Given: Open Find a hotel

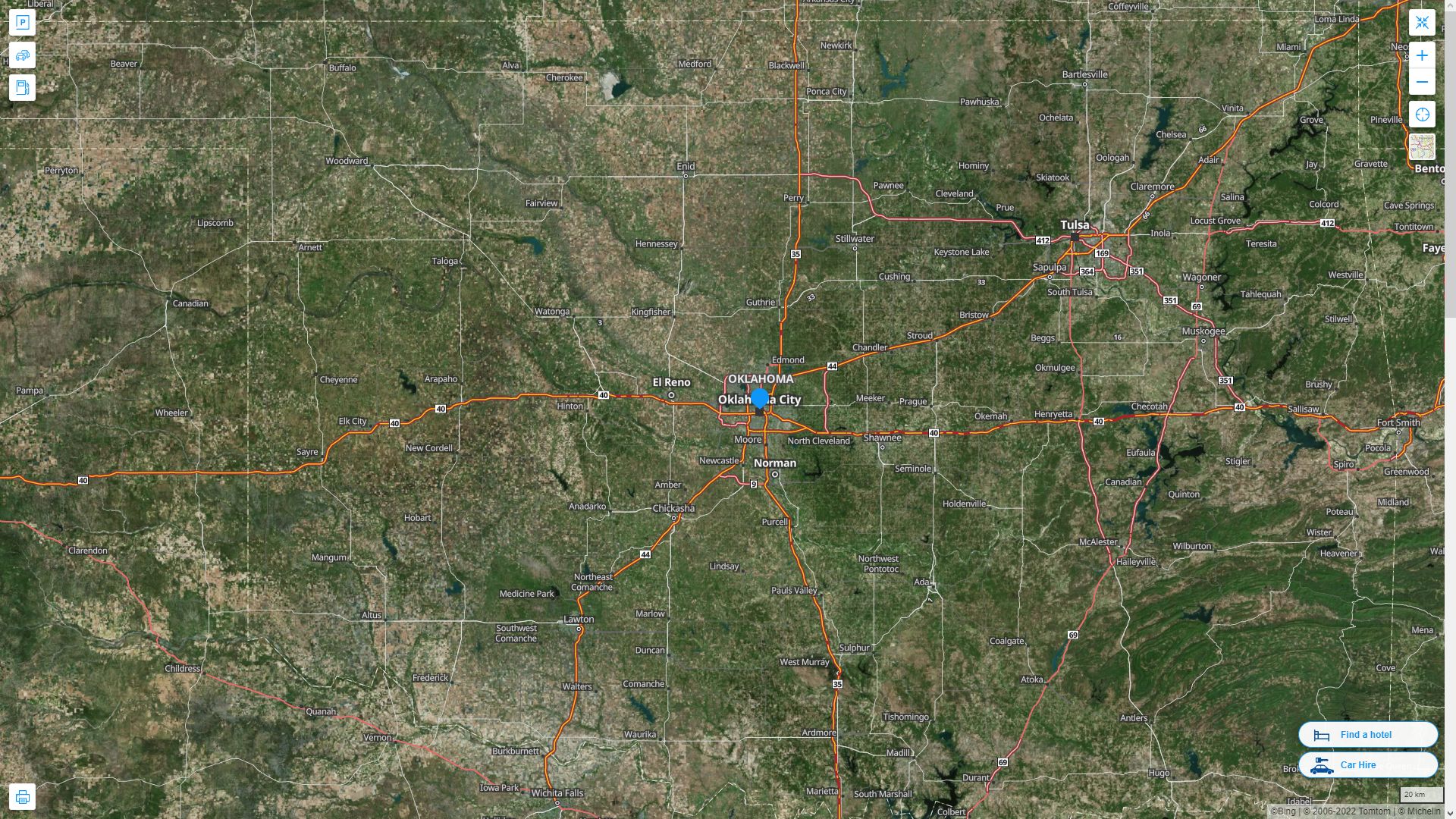Looking at the screenshot, I should (1367, 735).
